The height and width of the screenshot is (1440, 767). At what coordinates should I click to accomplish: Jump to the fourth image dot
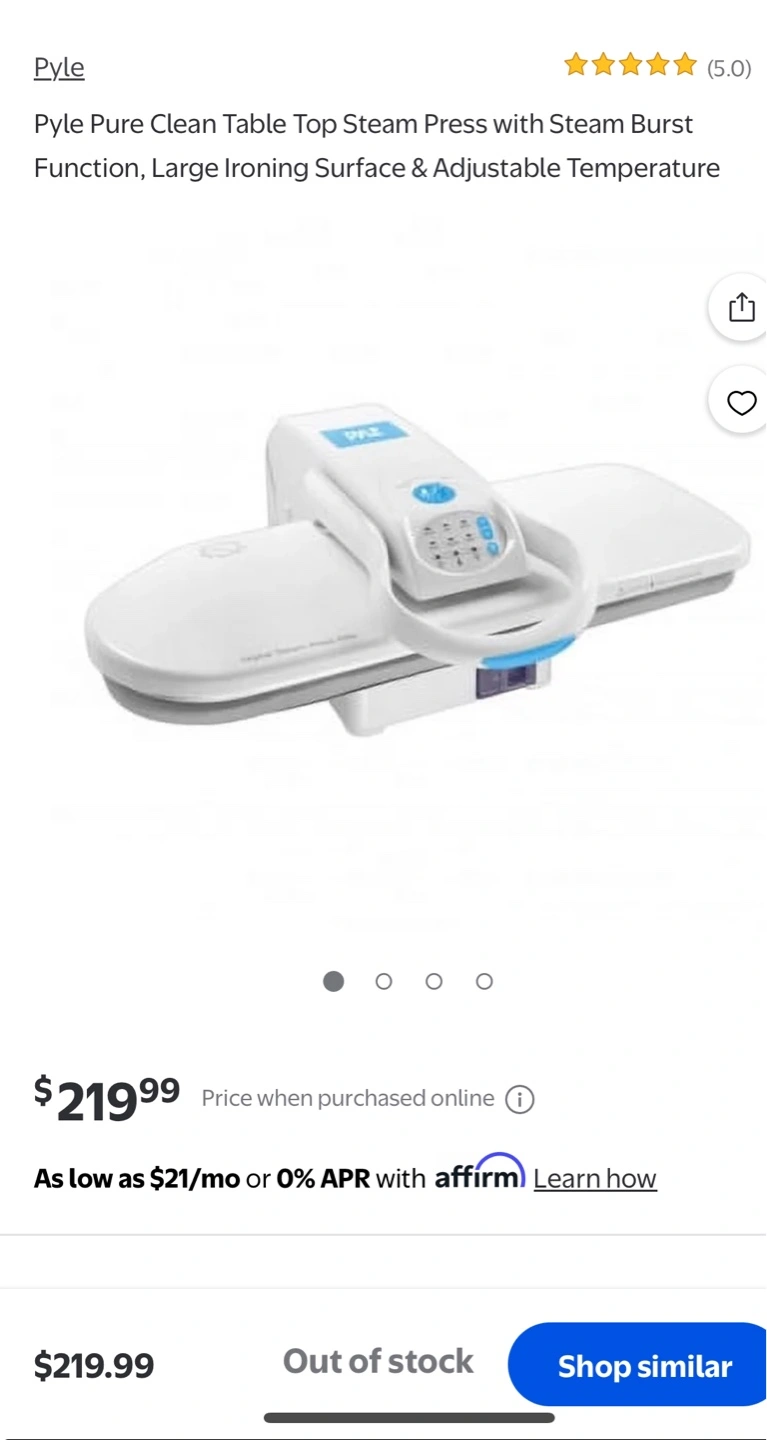coord(484,982)
